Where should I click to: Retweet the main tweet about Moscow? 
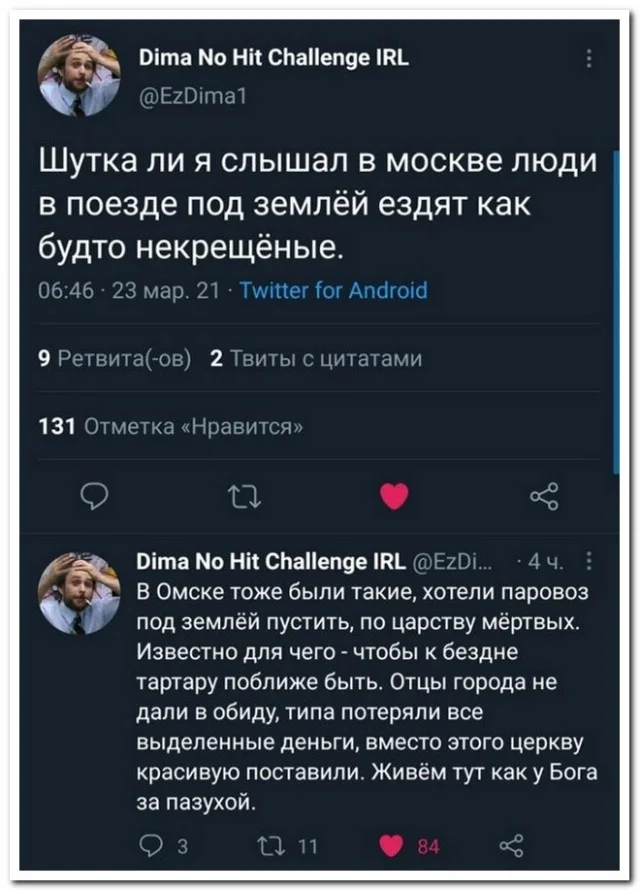246,495
